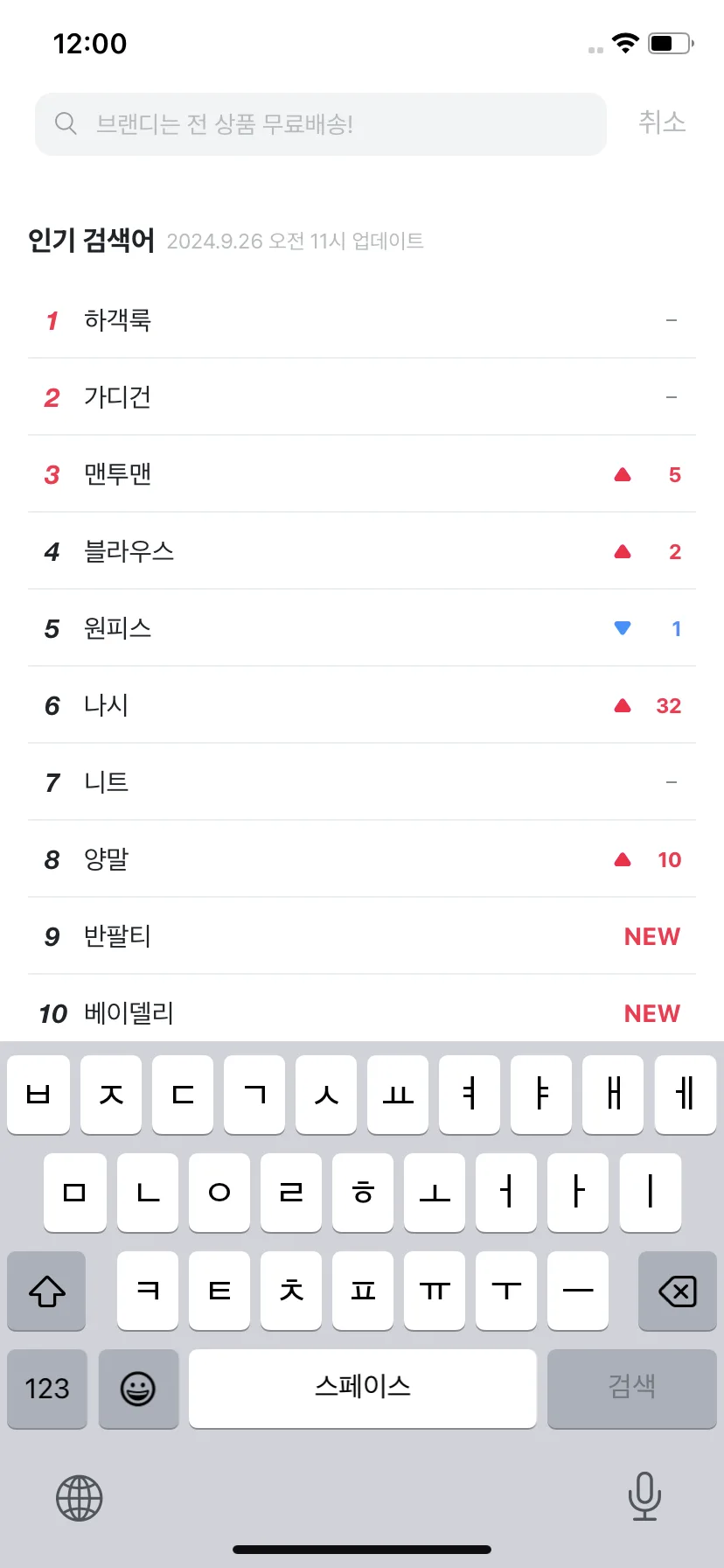Hit the 검색 key on the keyboard
The height and width of the screenshot is (1568, 724).
(x=632, y=1388)
